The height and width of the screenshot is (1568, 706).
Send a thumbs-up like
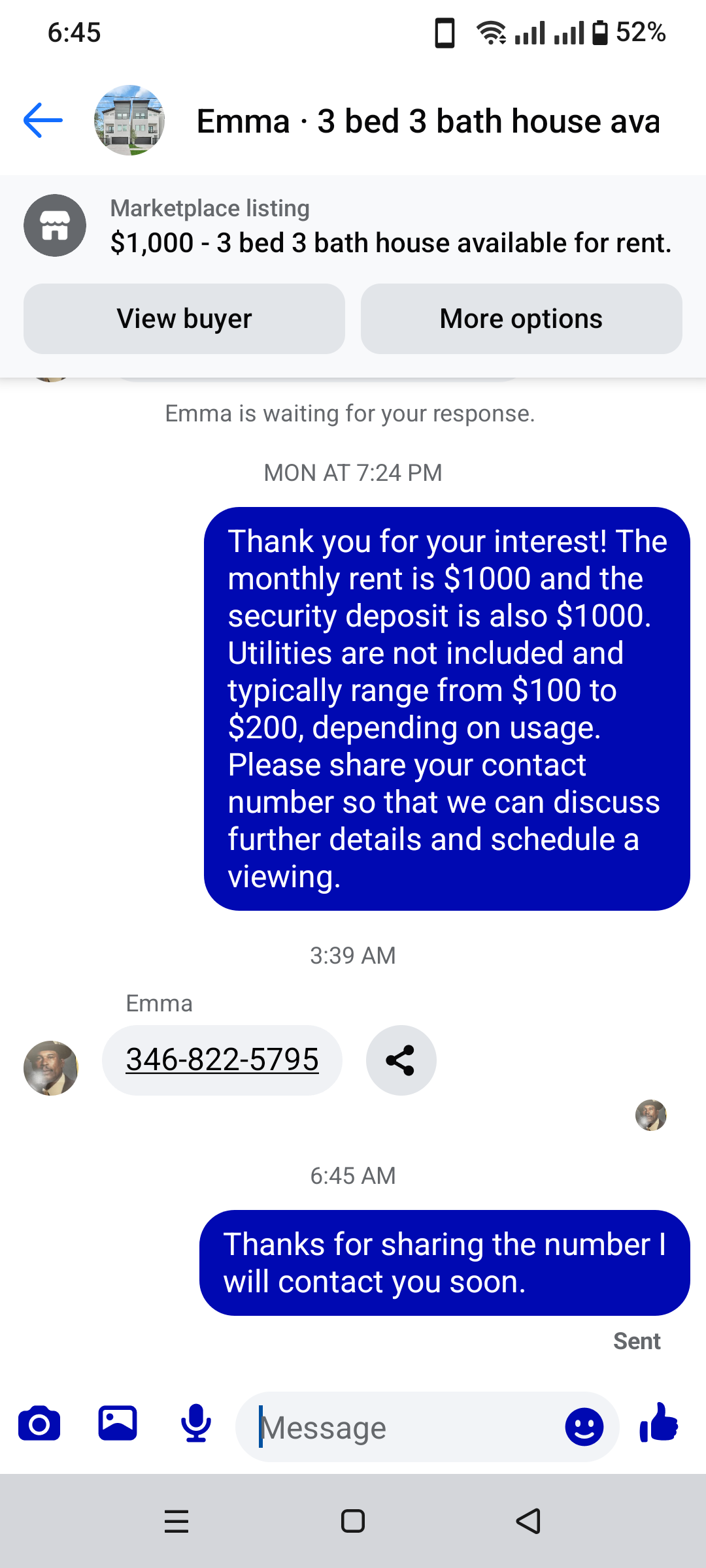click(x=659, y=1423)
